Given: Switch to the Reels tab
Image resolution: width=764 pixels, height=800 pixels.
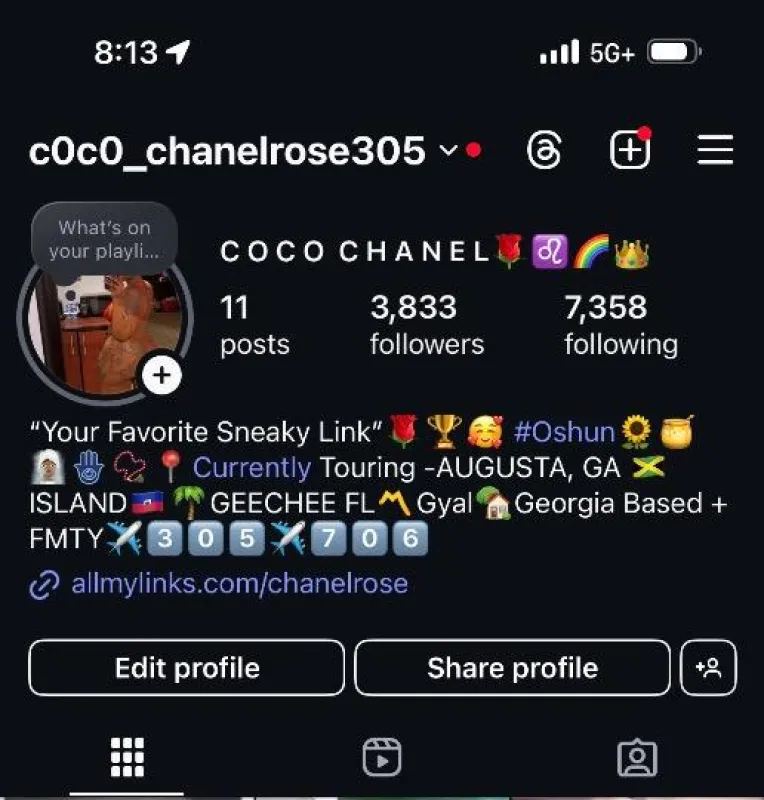Looking at the screenshot, I should point(381,758).
